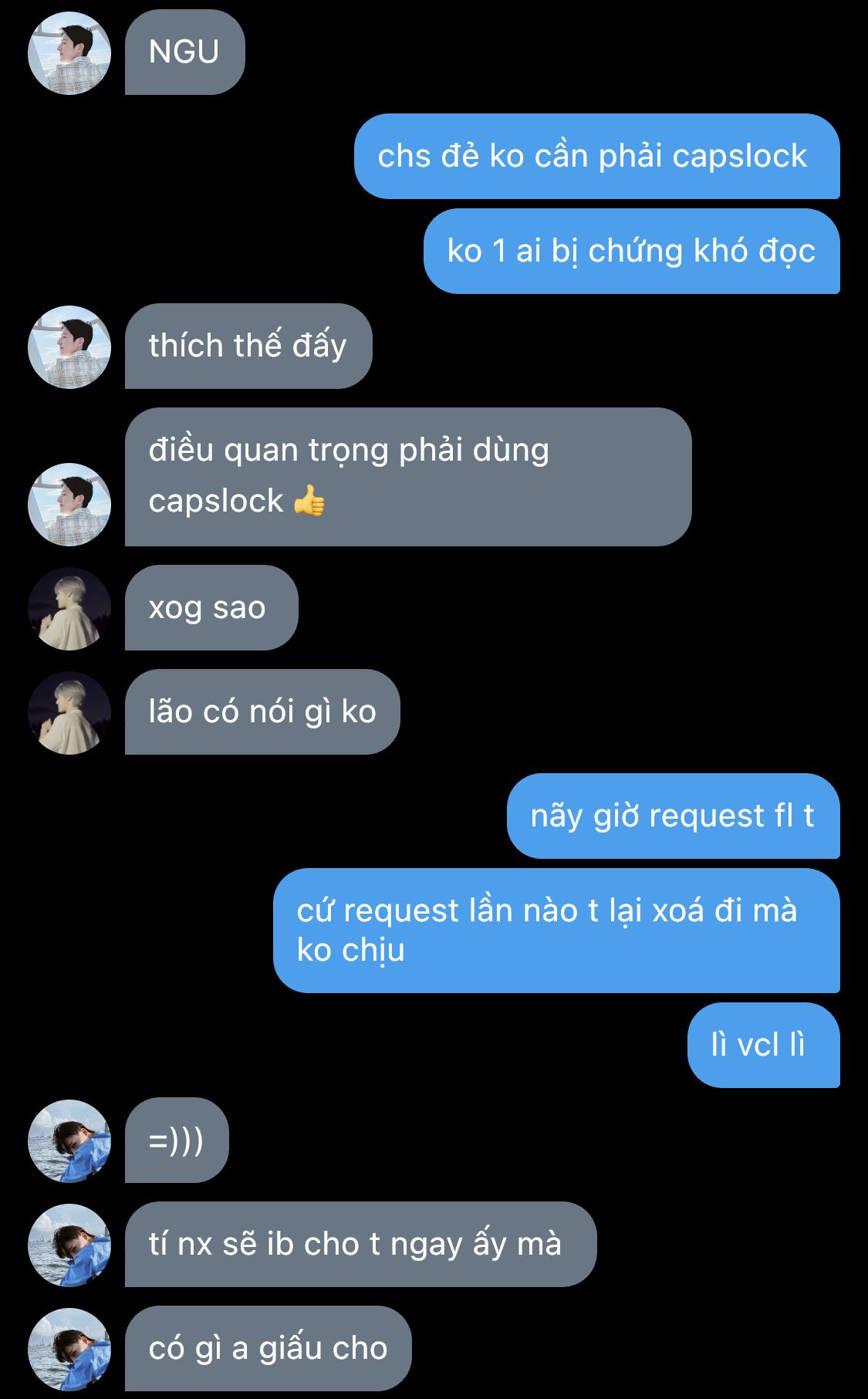Tap the avatar next to the '=)))' message
The width and height of the screenshot is (868, 1399).
point(69,1141)
